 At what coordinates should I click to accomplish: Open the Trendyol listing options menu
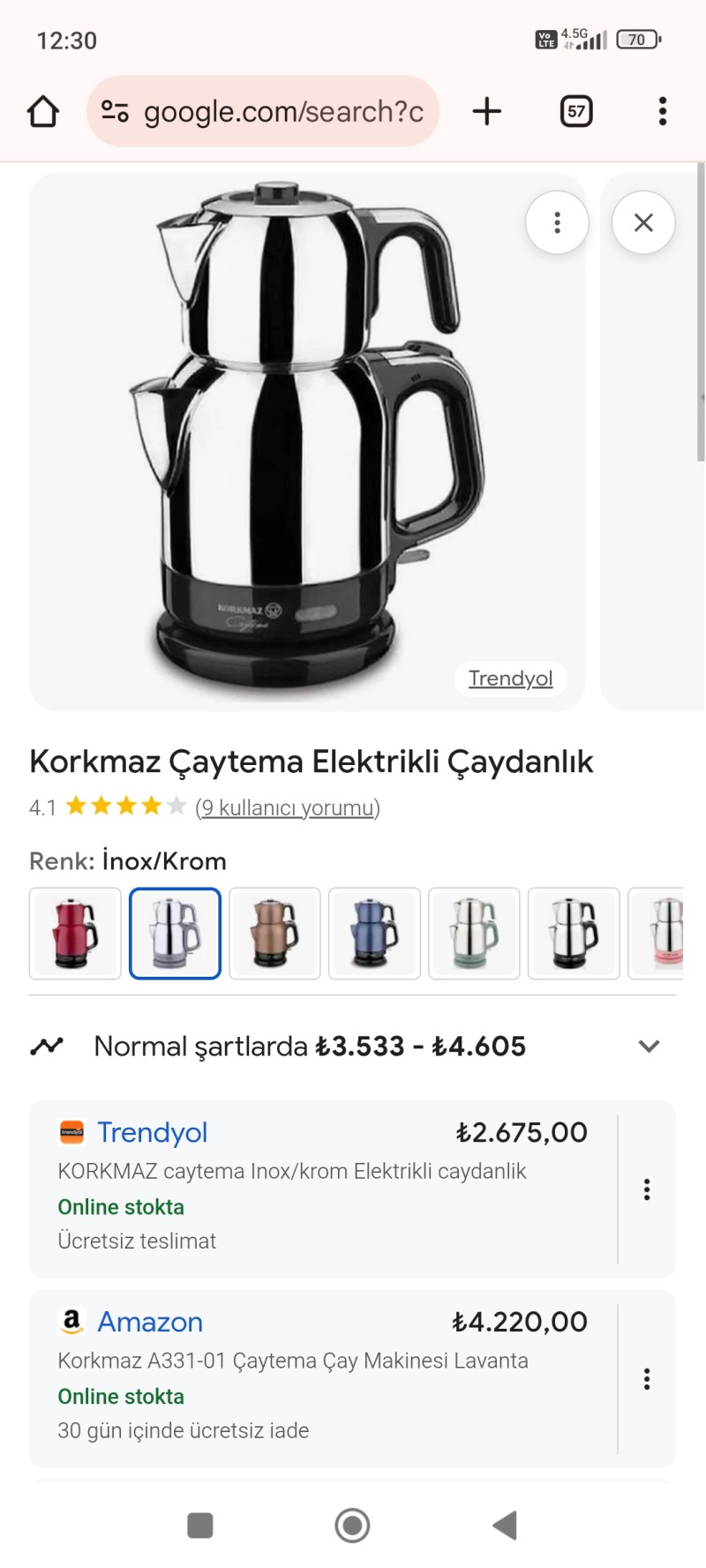point(647,1189)
